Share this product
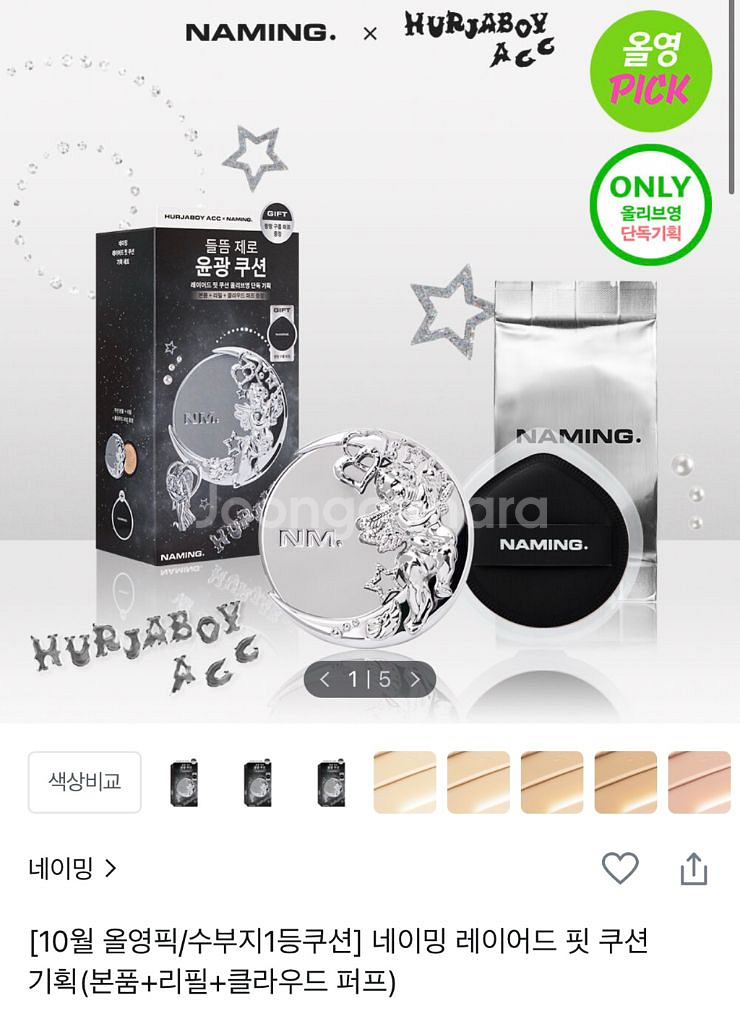 (693, 868)
